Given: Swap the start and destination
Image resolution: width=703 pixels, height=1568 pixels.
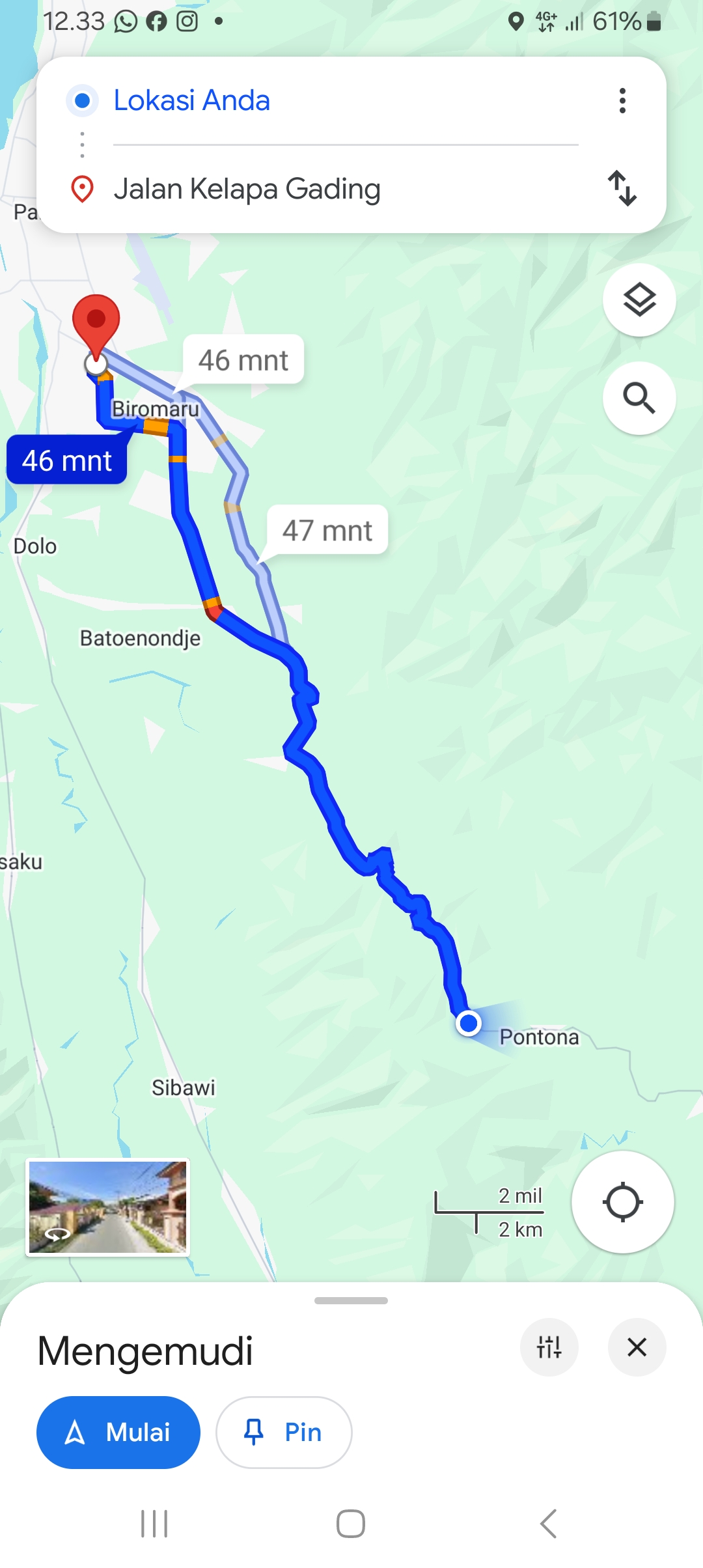Looking at the screenshot, I should coord(622,188).
